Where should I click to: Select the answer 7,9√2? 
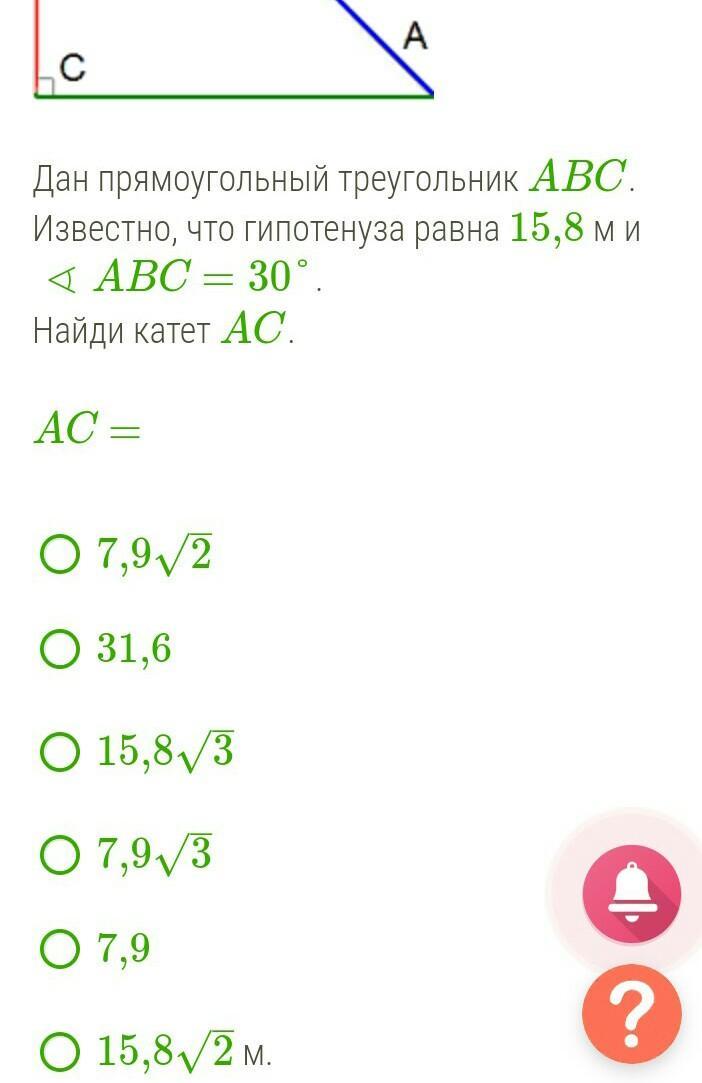(x=60, y=553)
